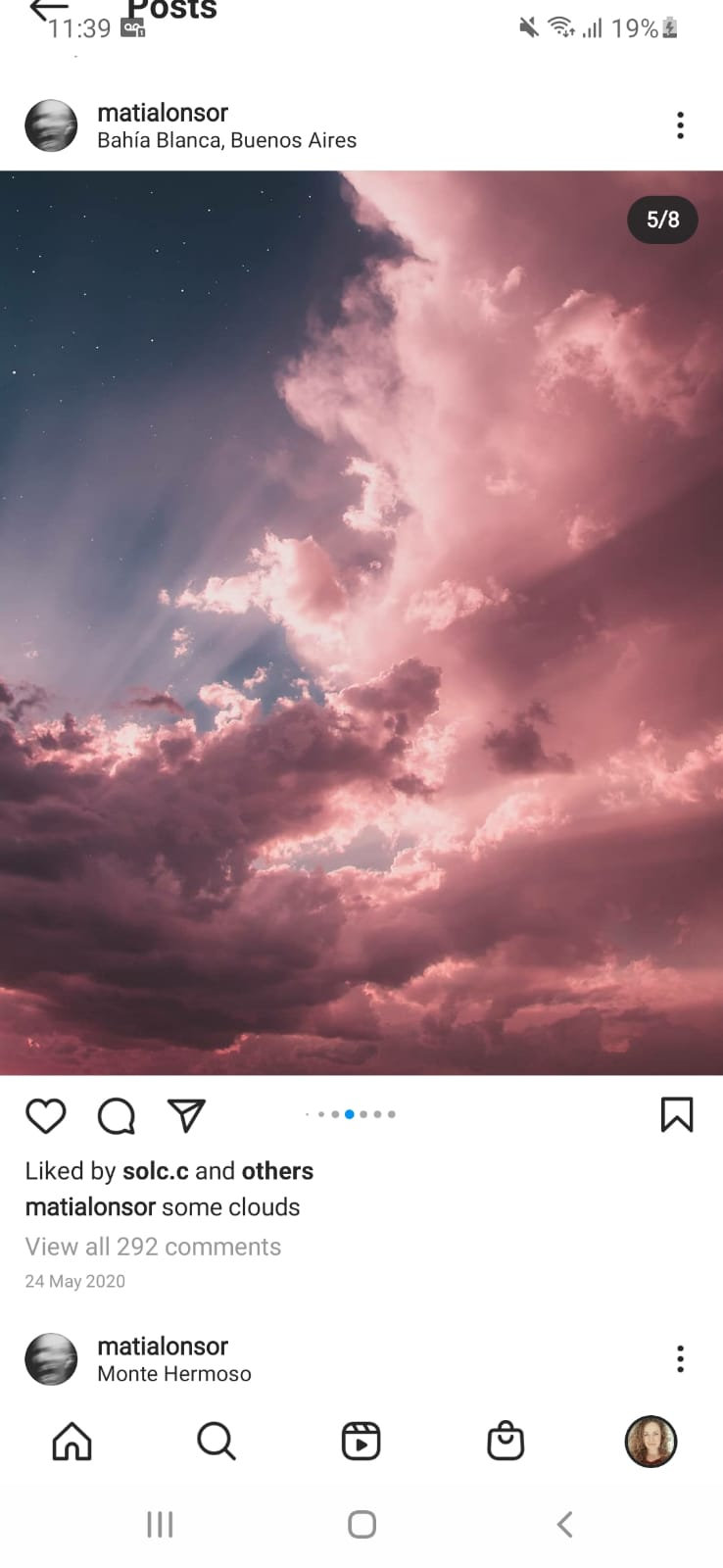Screen dimensions: 723x1568
Task: Bookmark the some clouds post
Action: click(677, 1114)
